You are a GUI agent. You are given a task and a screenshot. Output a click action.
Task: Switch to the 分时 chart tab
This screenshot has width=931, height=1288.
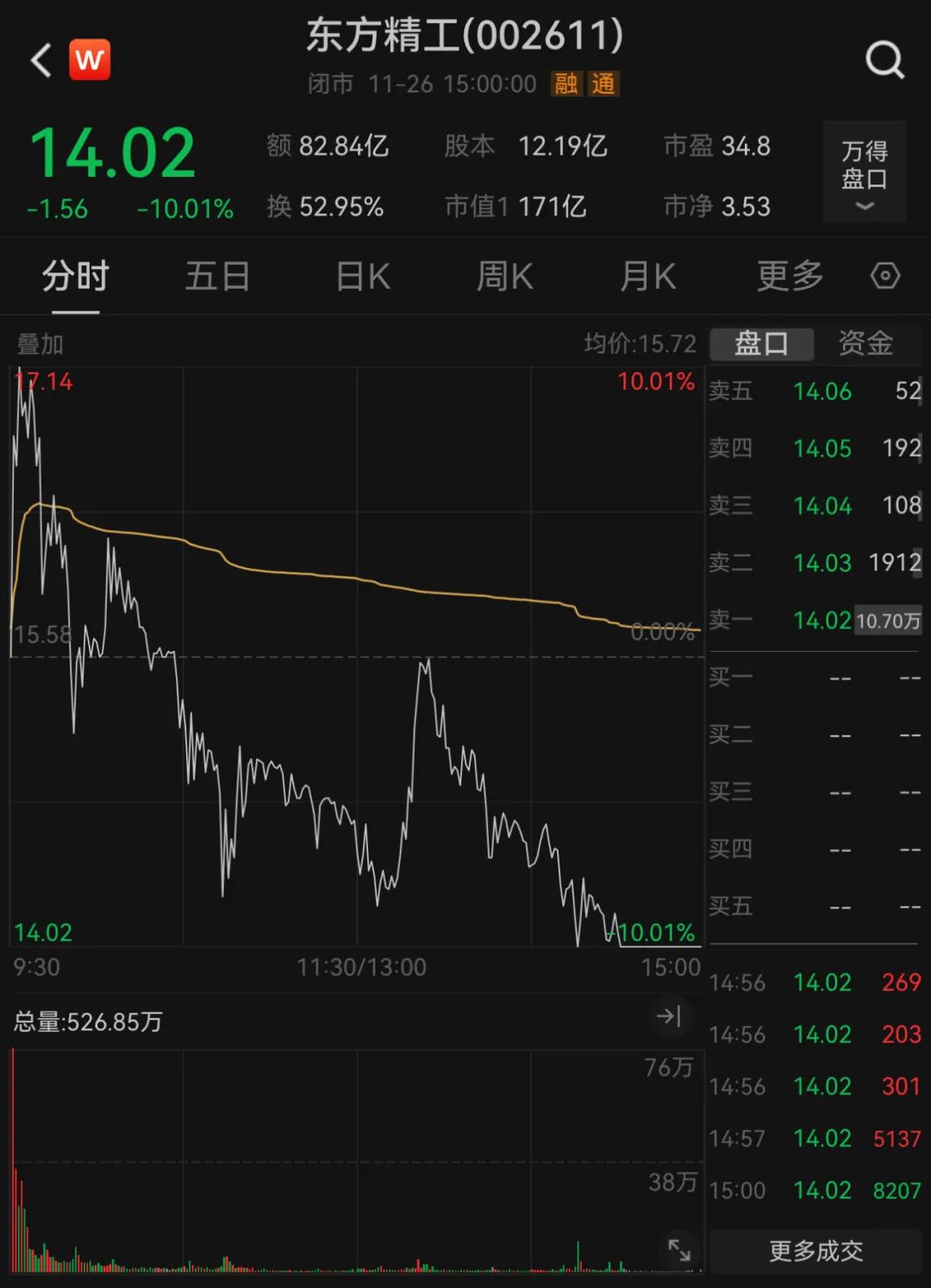click(x=76, y=277)
